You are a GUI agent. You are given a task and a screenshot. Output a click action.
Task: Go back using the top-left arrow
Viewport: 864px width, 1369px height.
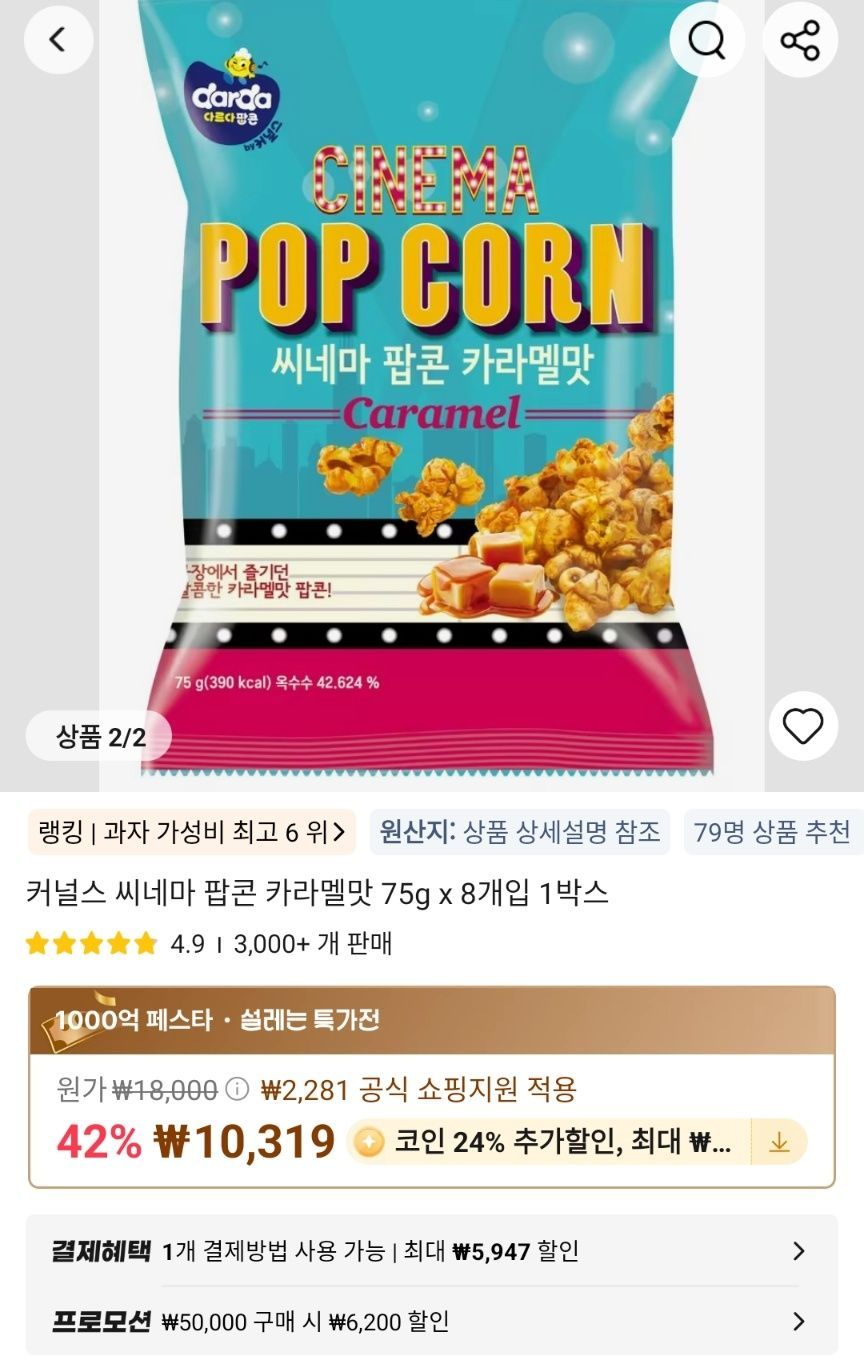coord(58,40)
